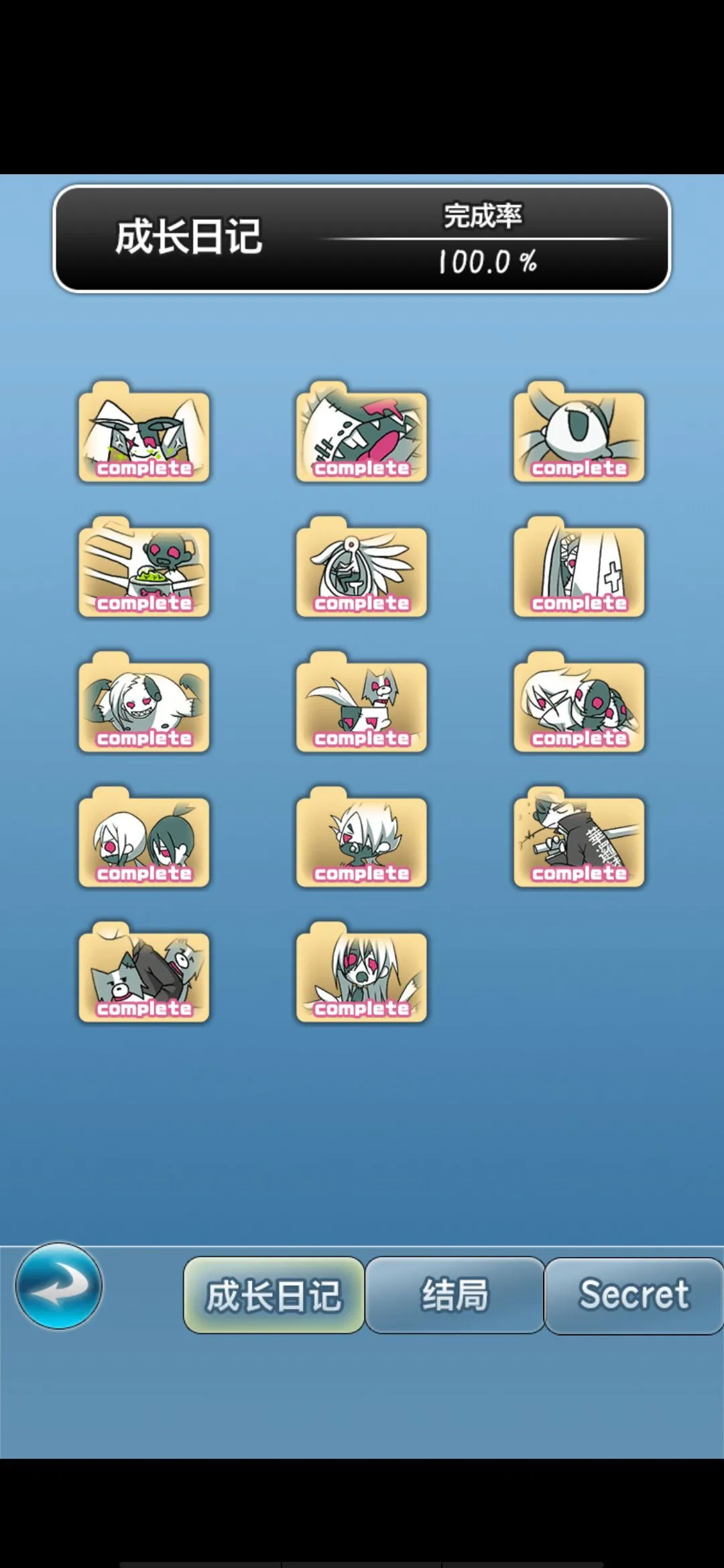Open the folder with zombie holding green bowl
This screenshot has width=724, height=1568.
(144, 570)
